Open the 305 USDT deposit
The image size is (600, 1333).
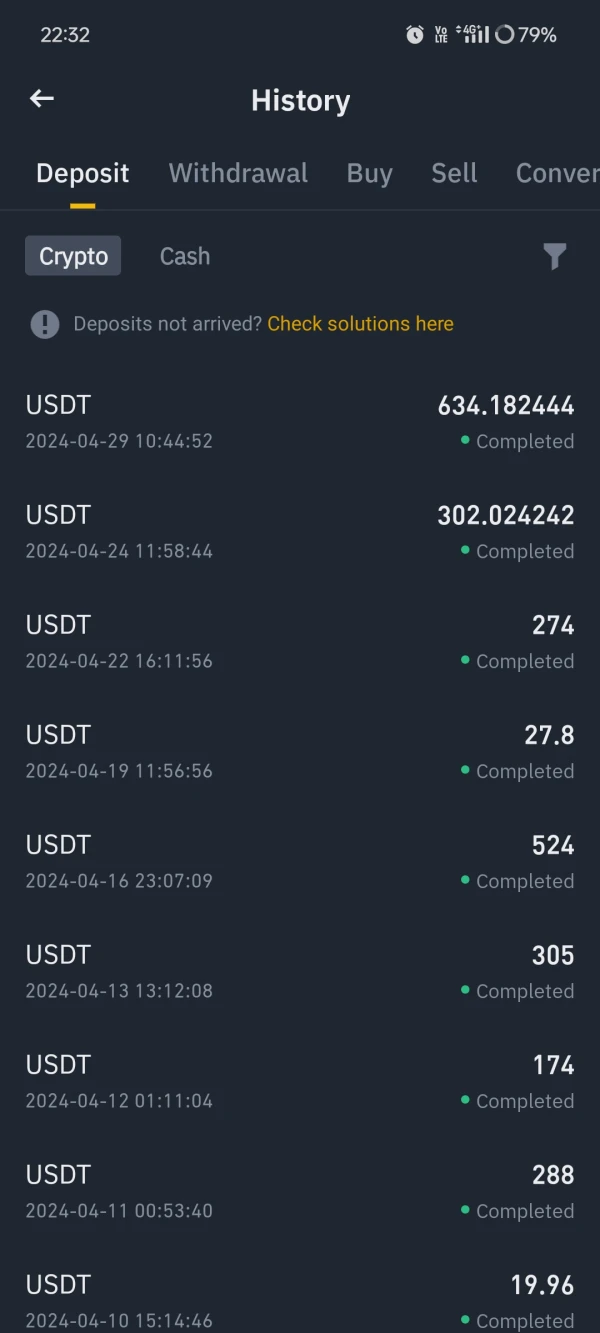(x=300, y=972)
